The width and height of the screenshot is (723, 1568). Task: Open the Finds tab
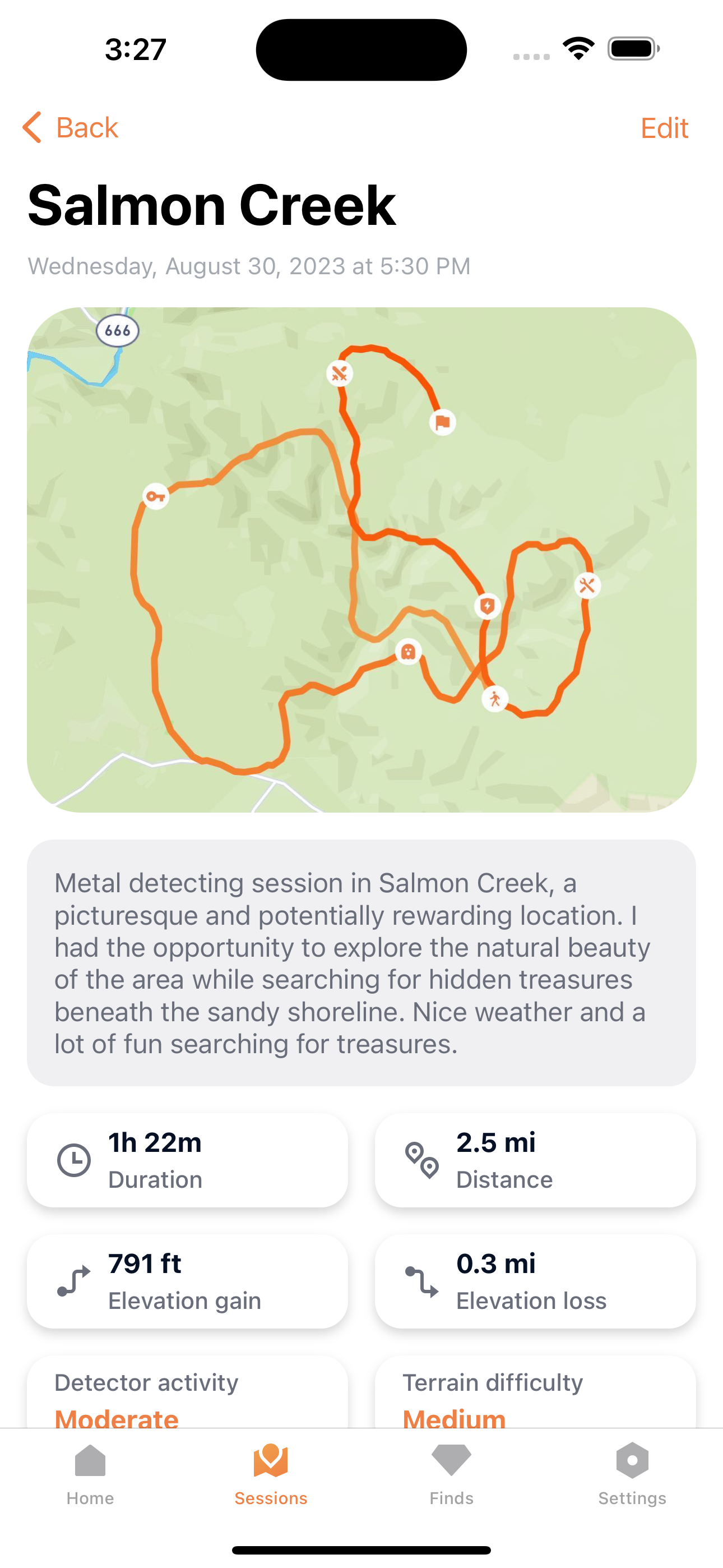click(x=451, y=1473)
